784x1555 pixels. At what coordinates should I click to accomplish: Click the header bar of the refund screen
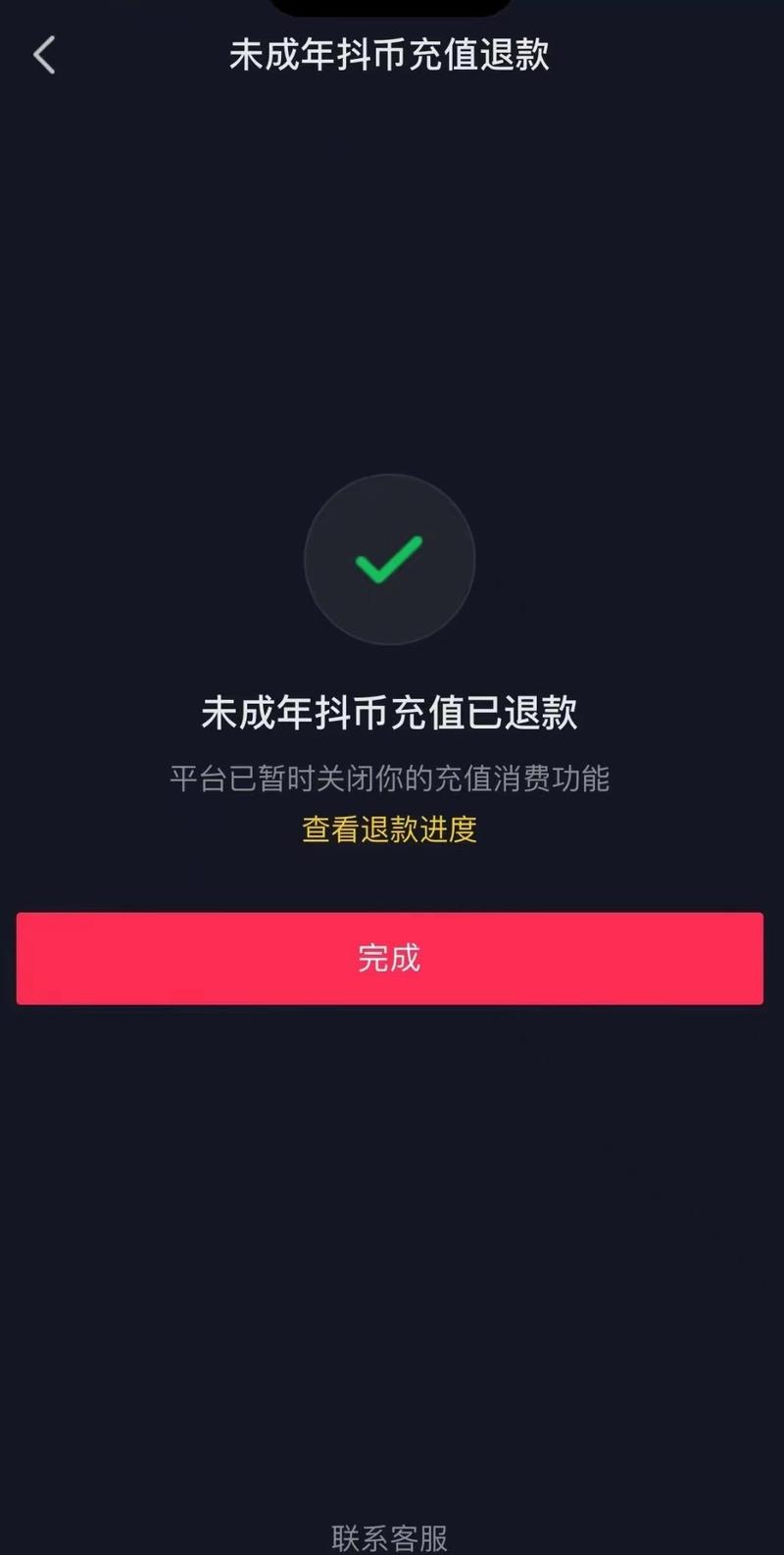[390, 57]
